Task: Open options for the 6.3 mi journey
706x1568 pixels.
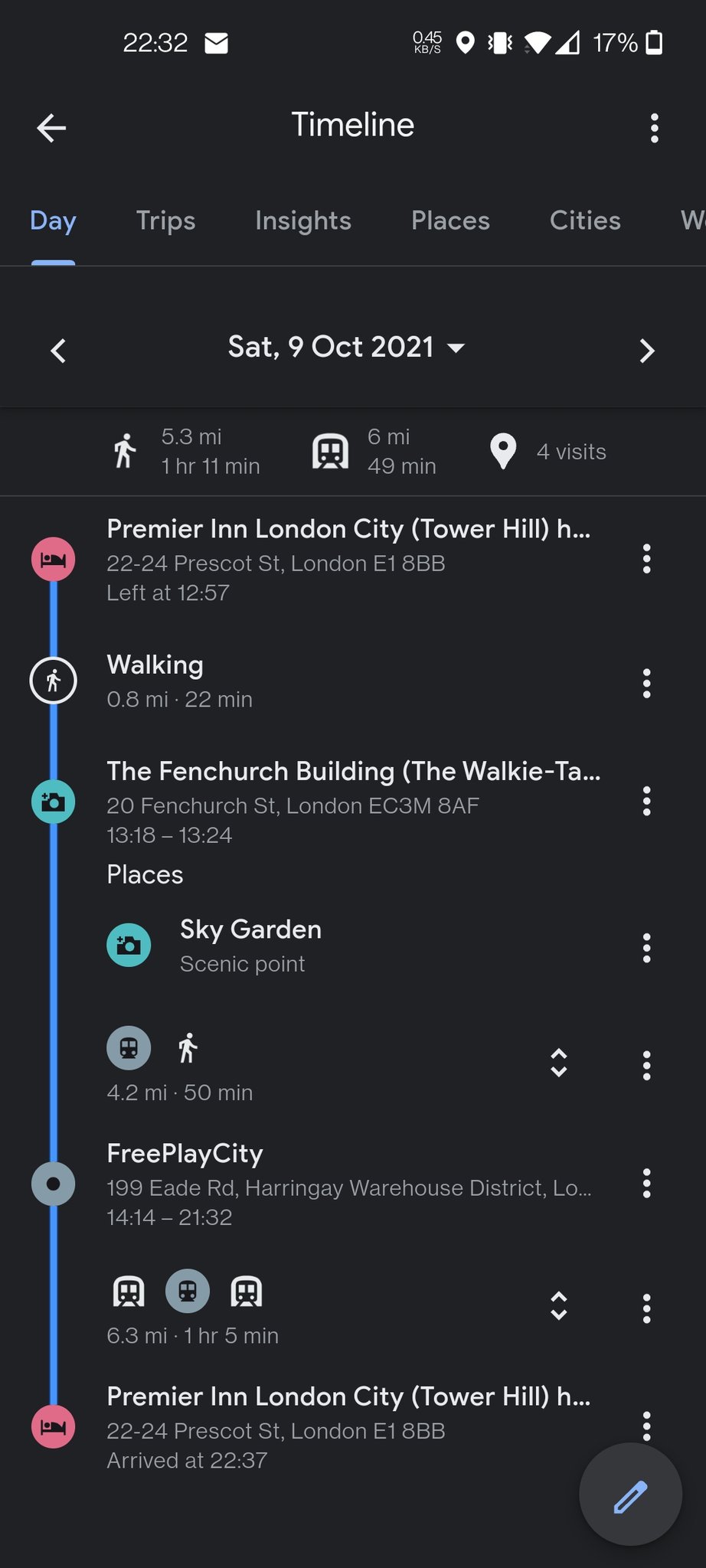Action: click(647, 1309)
